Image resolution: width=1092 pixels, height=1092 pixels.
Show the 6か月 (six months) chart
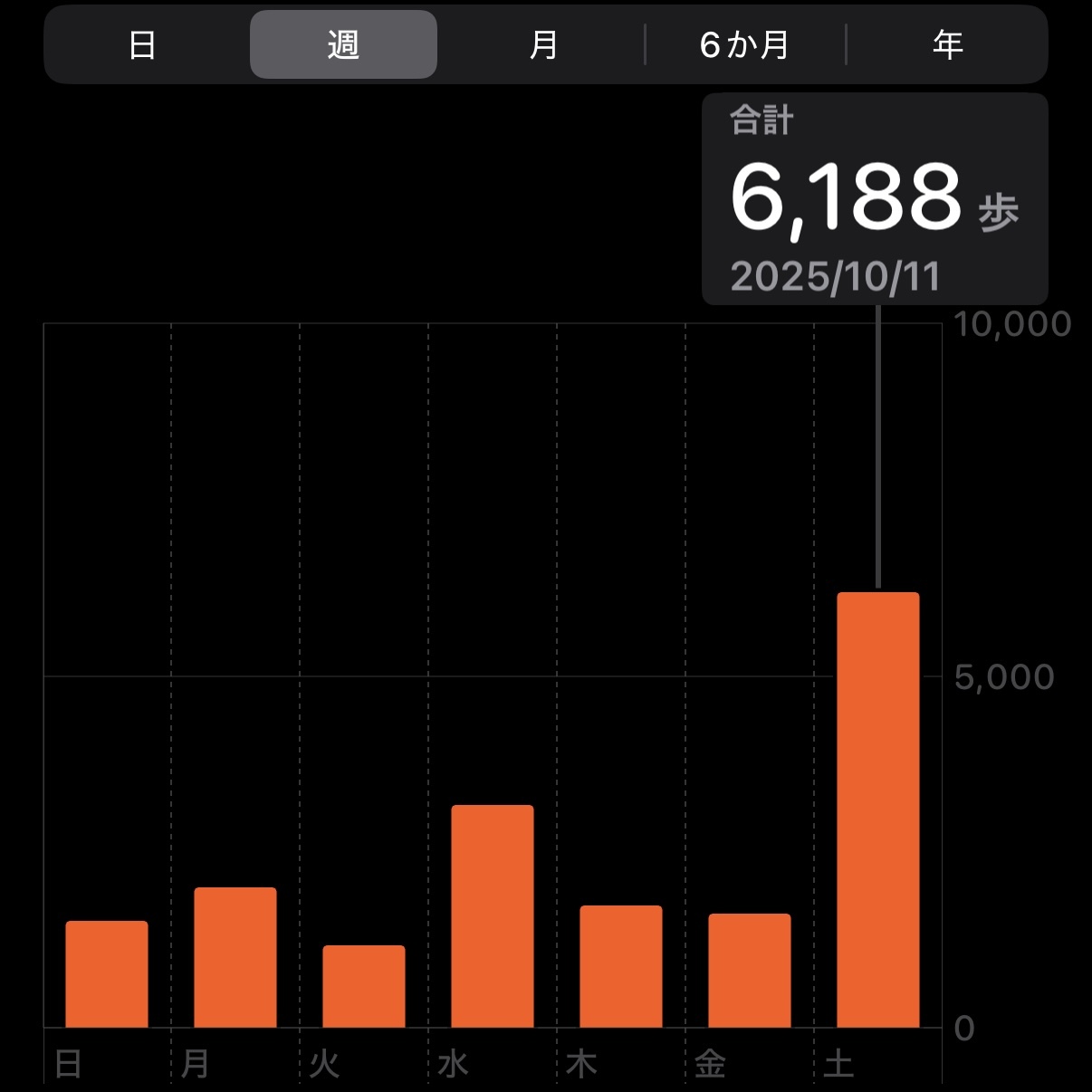pyautogui.click(x=744, y=45)
